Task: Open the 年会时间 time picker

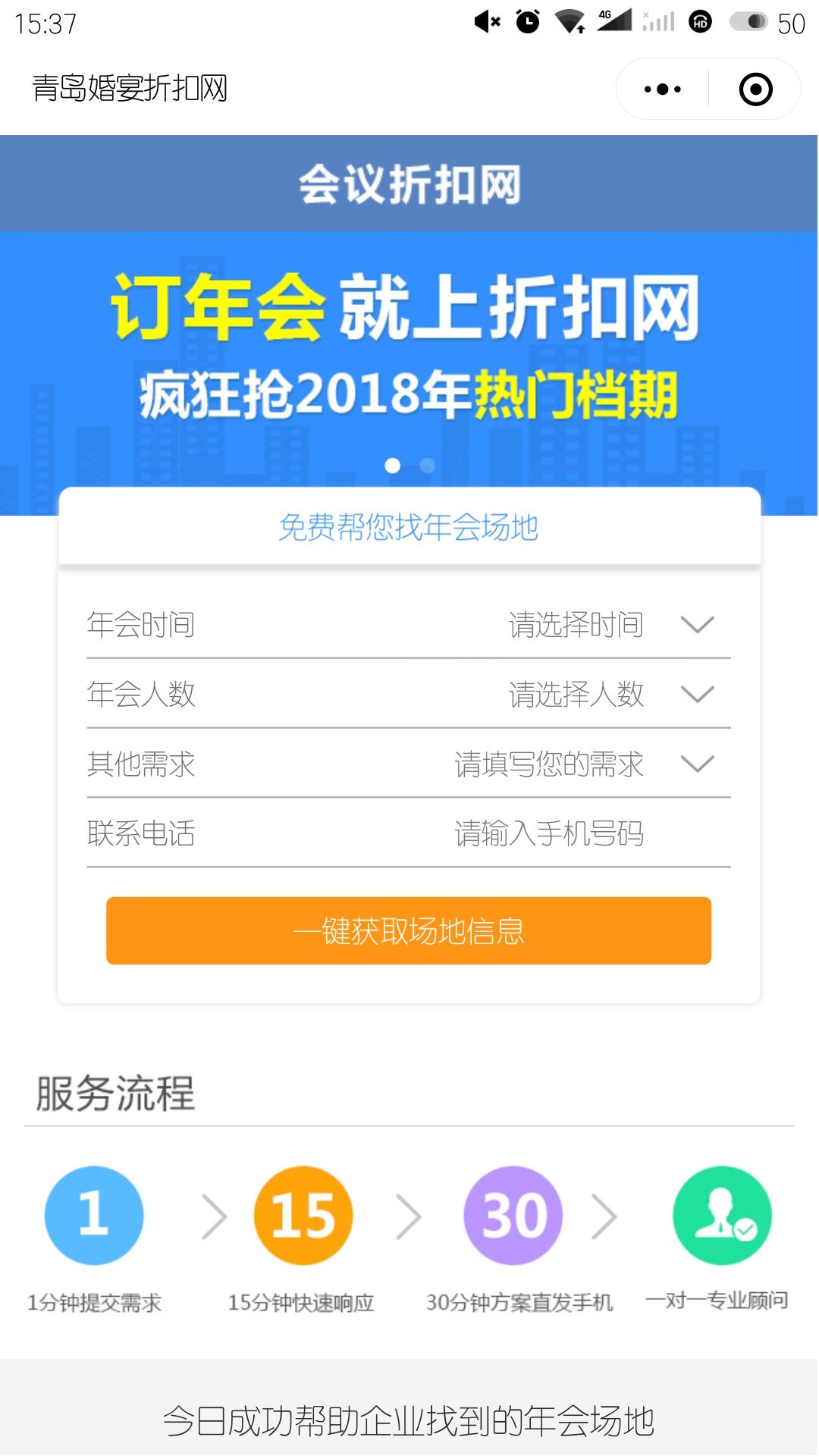Action: click(575, 625)
